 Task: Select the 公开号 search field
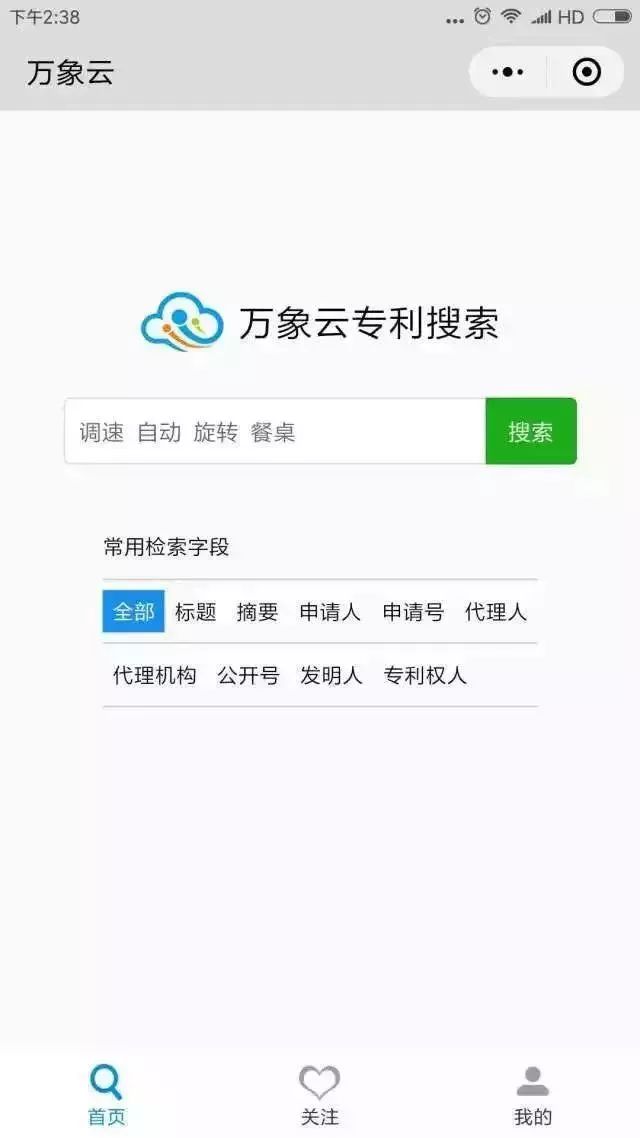(248, 675)
